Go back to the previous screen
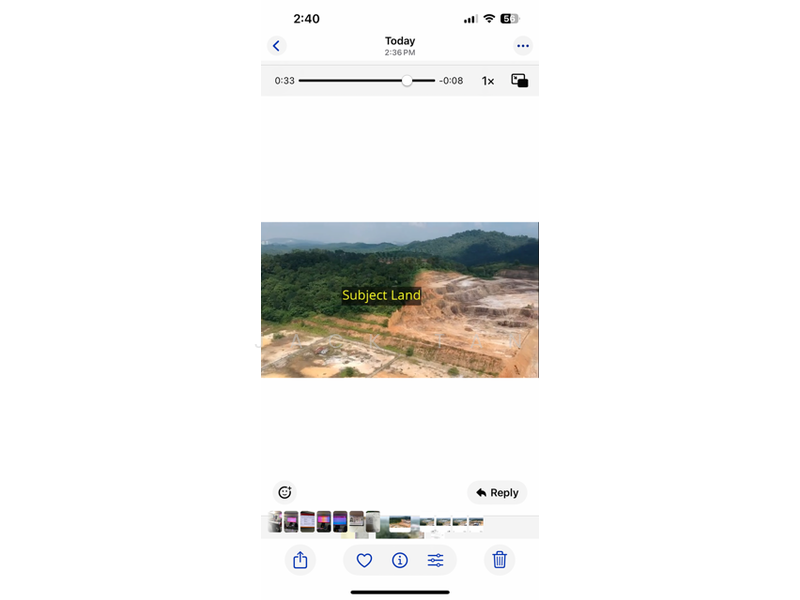This screenshot has height=600, width=800. [x=277, y=46]
